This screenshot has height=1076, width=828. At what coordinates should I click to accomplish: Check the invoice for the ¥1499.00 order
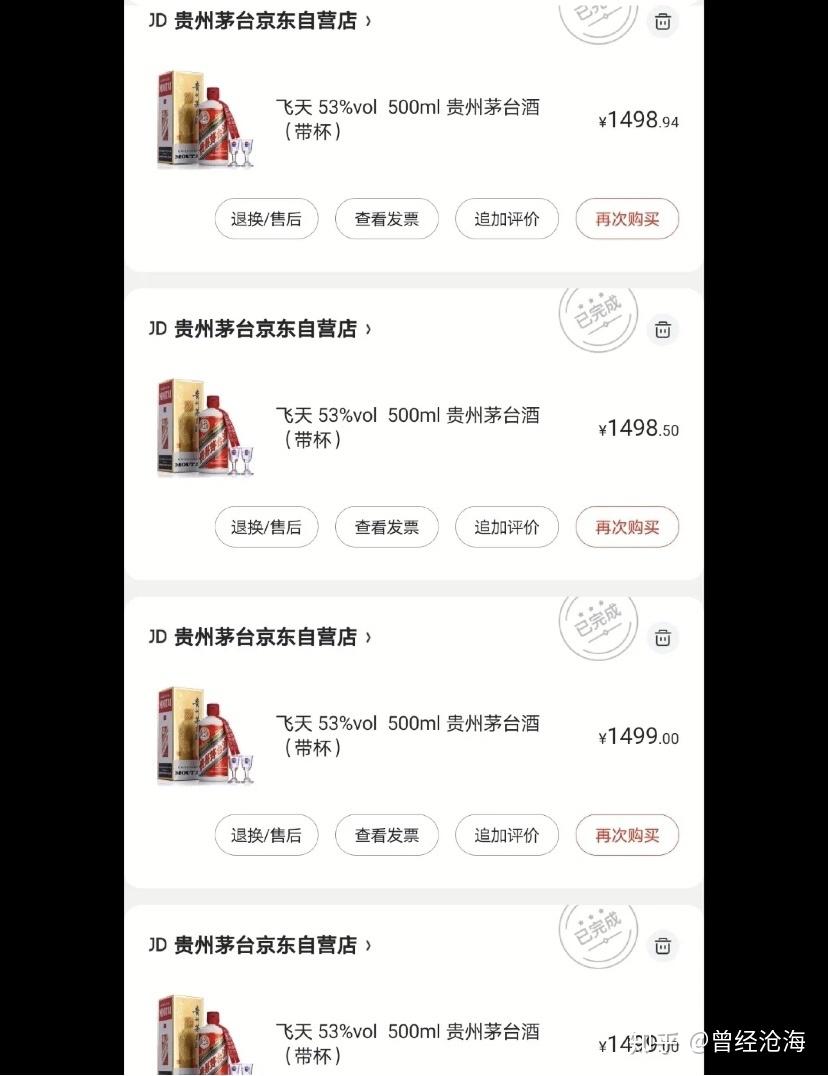point(387,835)
